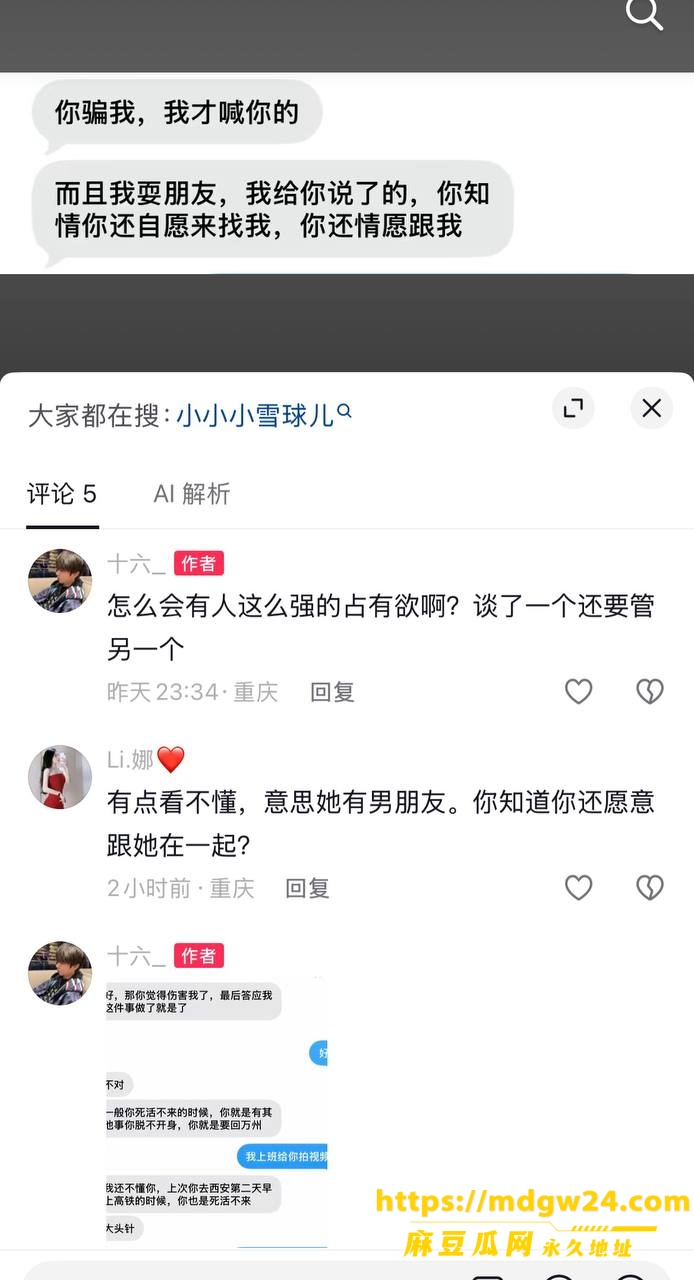
Task: Switch to the AI 解析 tab
Action: [x=192, y=493]
